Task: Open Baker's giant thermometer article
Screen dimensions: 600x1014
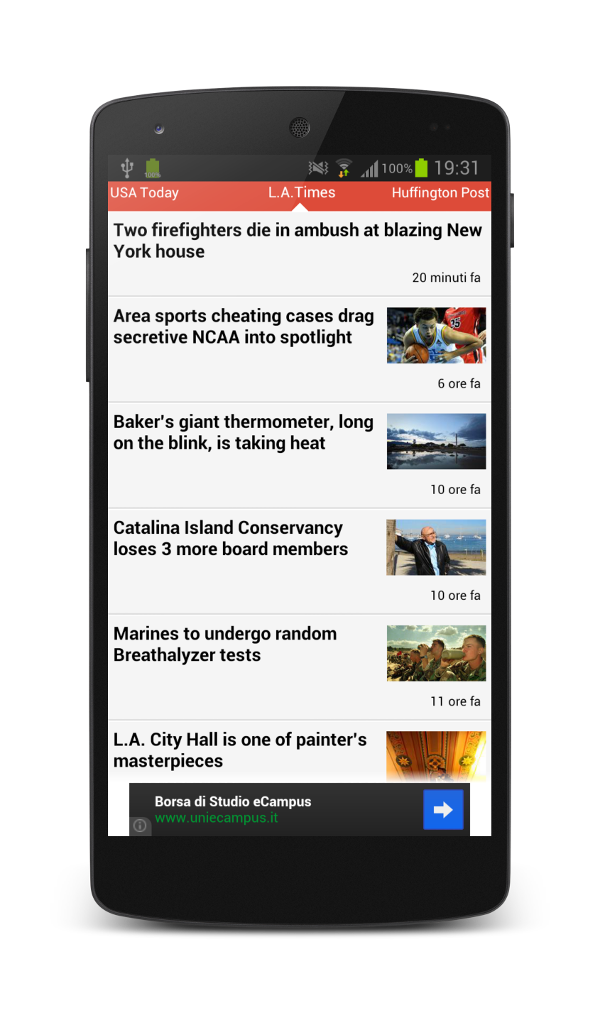Action: click(244, 433)
